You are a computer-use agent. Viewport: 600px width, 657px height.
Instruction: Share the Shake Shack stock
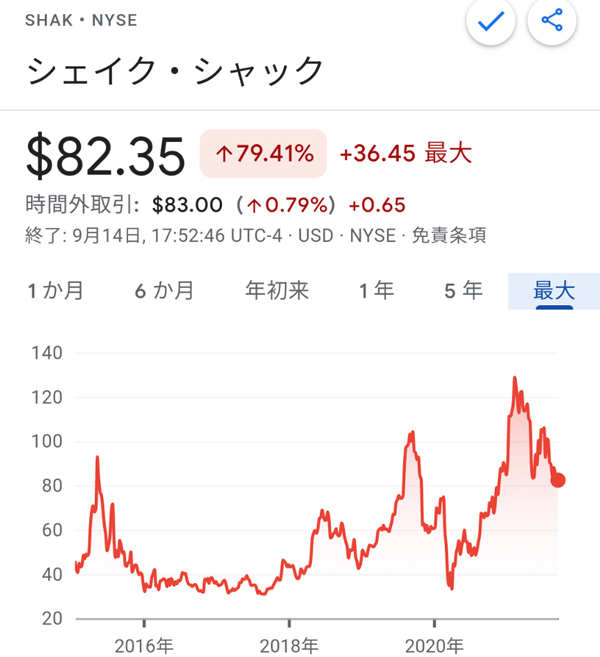pos(552,21)
